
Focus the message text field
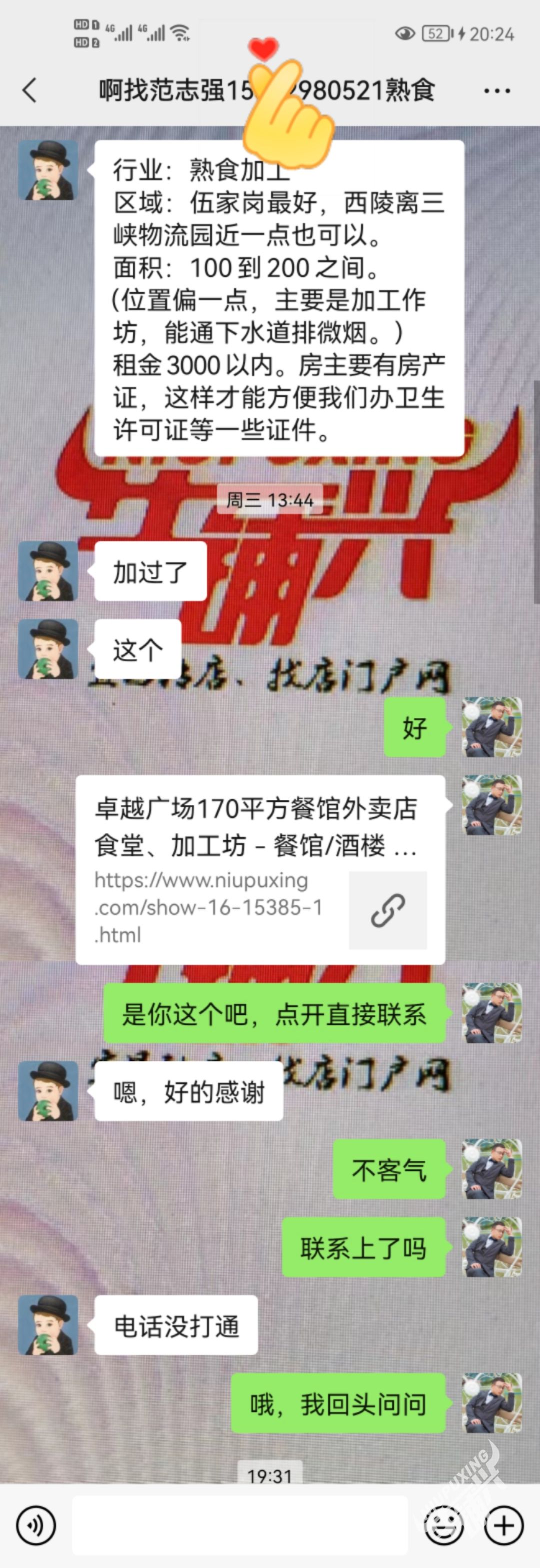point(240,1525)
